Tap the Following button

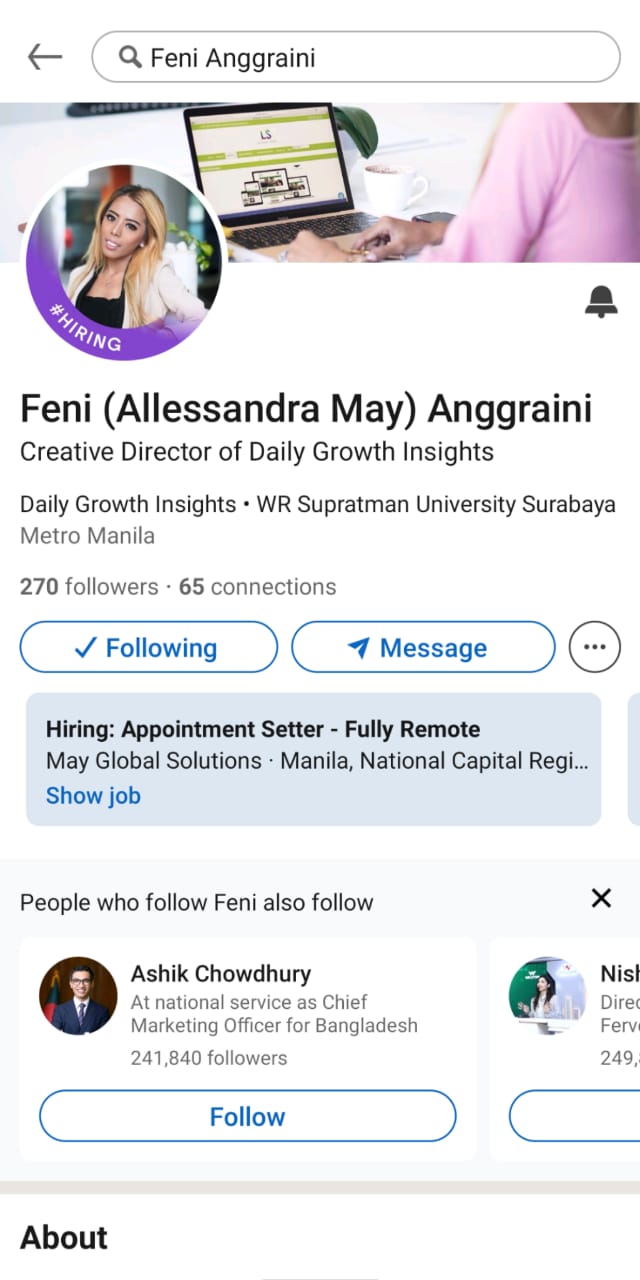point(148,647)
